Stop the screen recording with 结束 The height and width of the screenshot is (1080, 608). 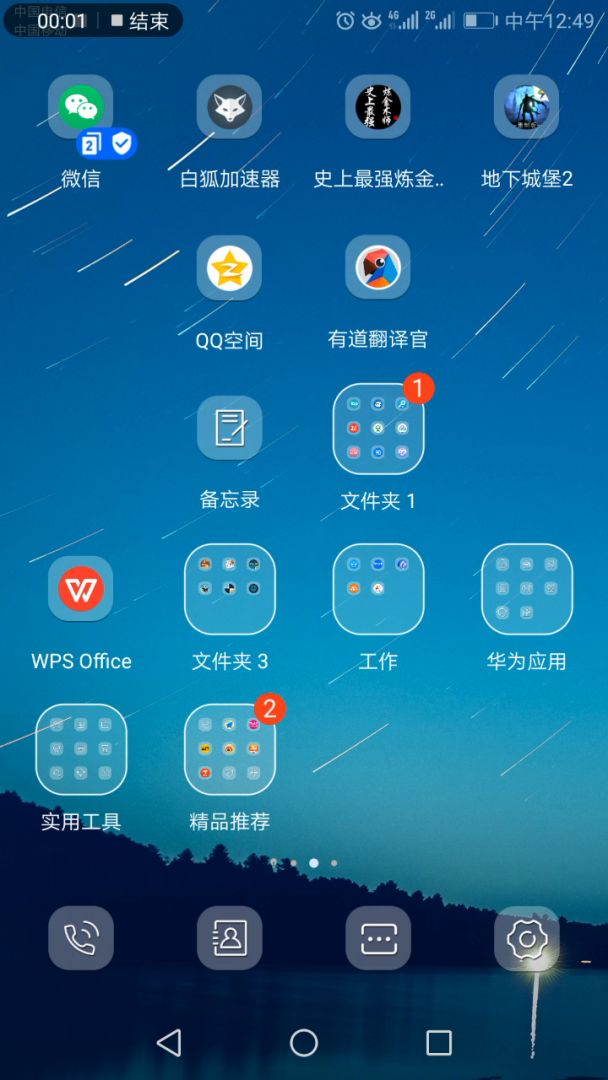point(140,21)
